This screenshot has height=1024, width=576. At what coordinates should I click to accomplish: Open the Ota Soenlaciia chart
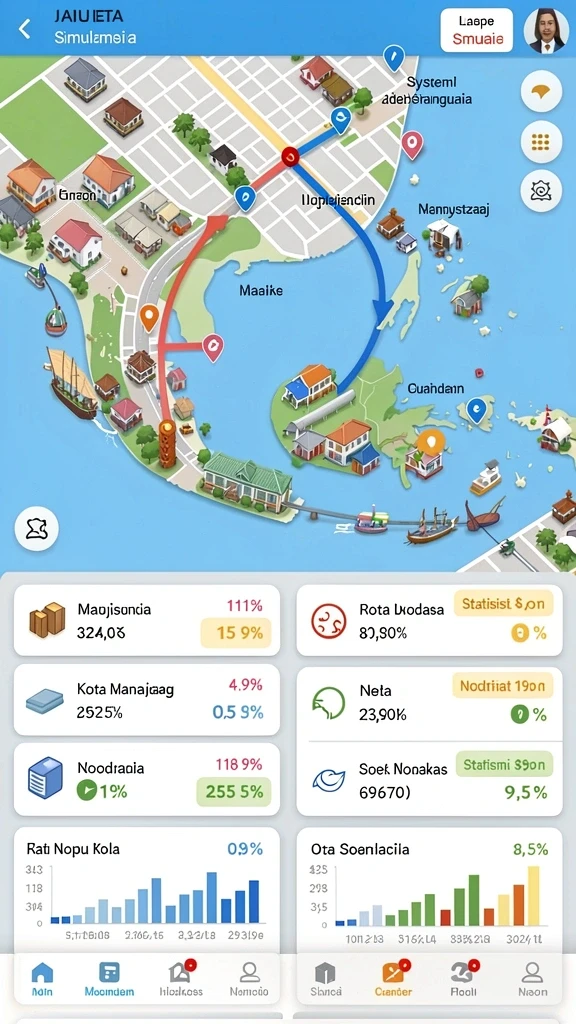tap(429, 891)
